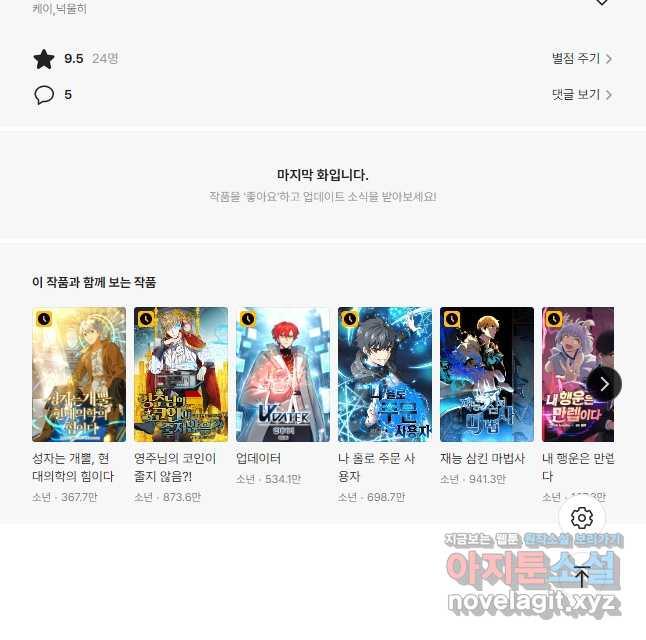646x640 pixels.
Task: Expand the chevron next to 케이,넉울히
Action: (x=601, y=4)
